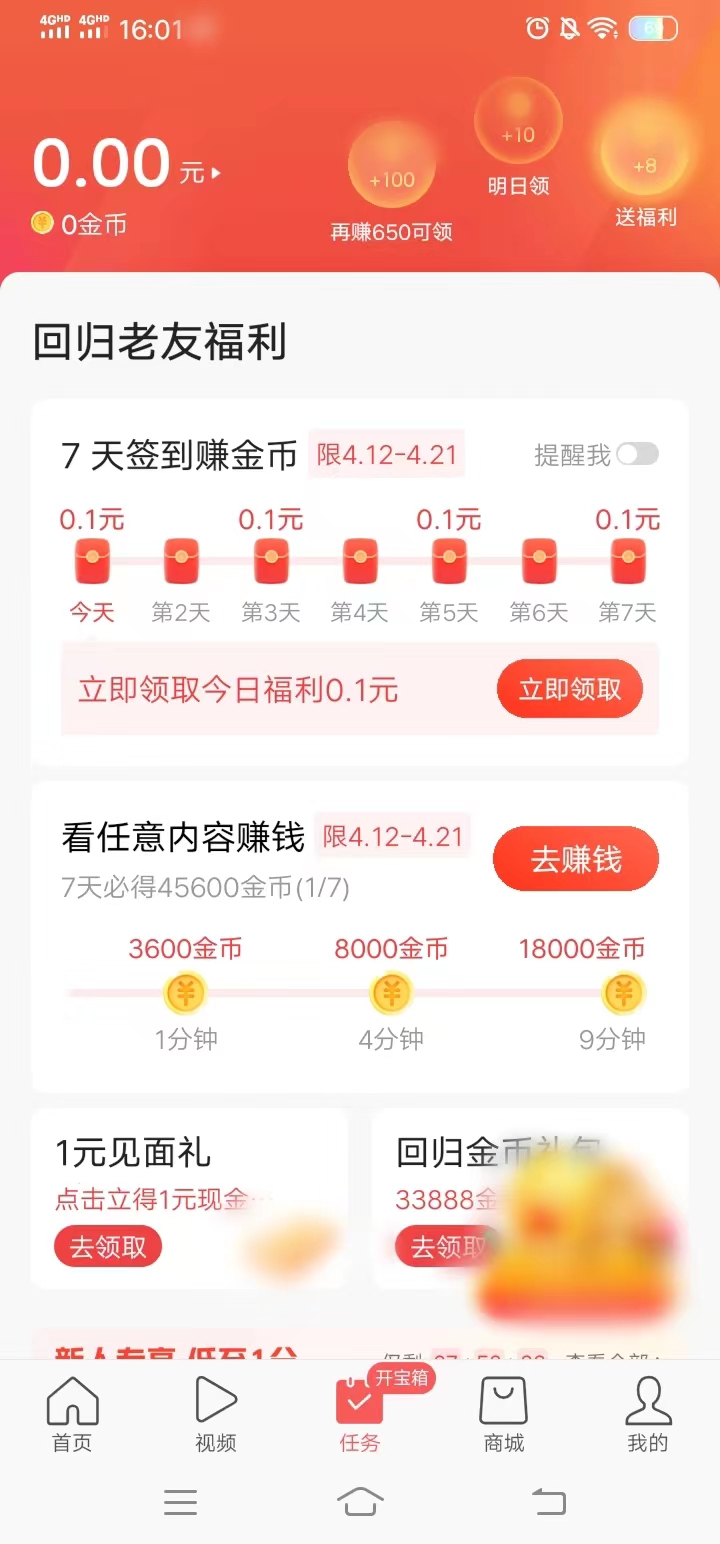Click the 去赚钱 earn button

(575, 858)
